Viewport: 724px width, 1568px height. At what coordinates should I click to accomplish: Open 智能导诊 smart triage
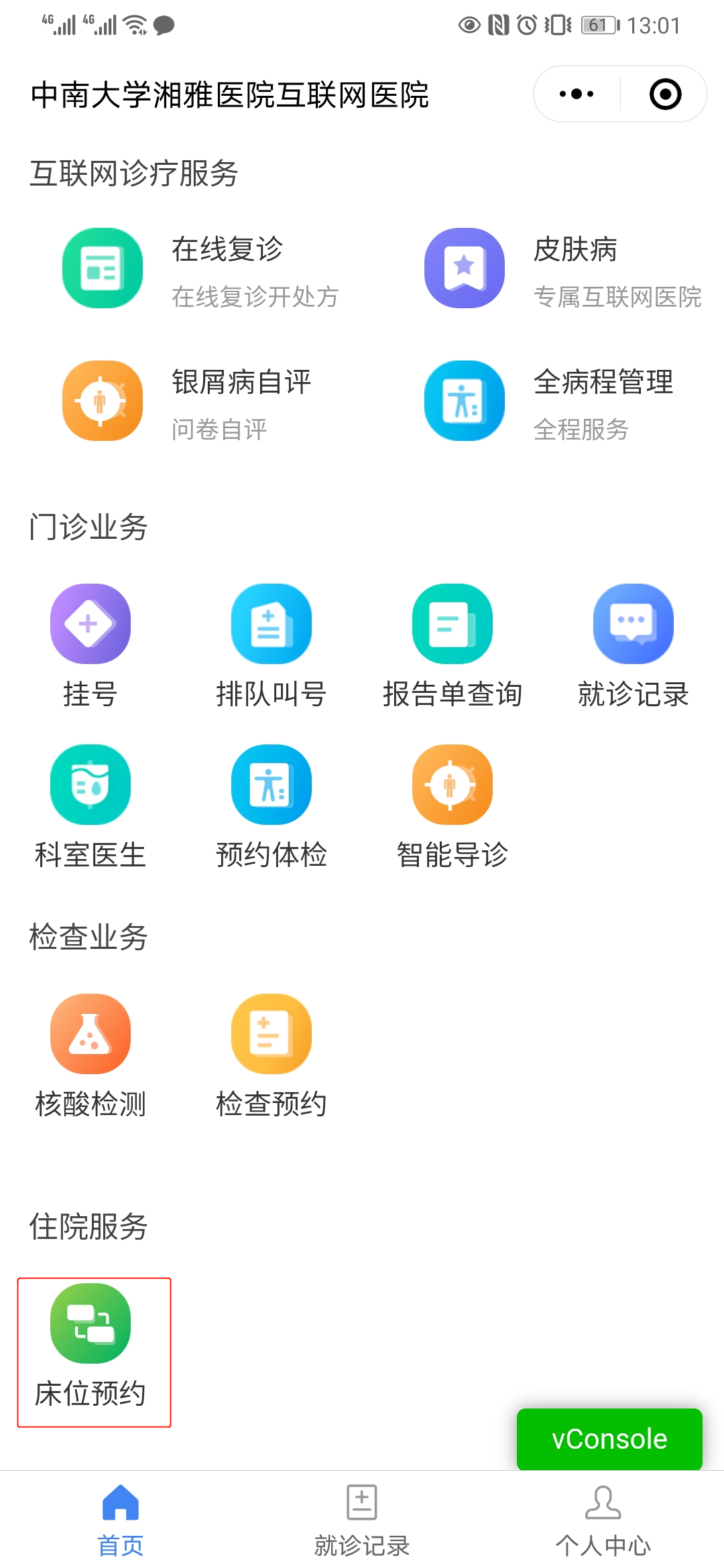(x=452, y=807)
